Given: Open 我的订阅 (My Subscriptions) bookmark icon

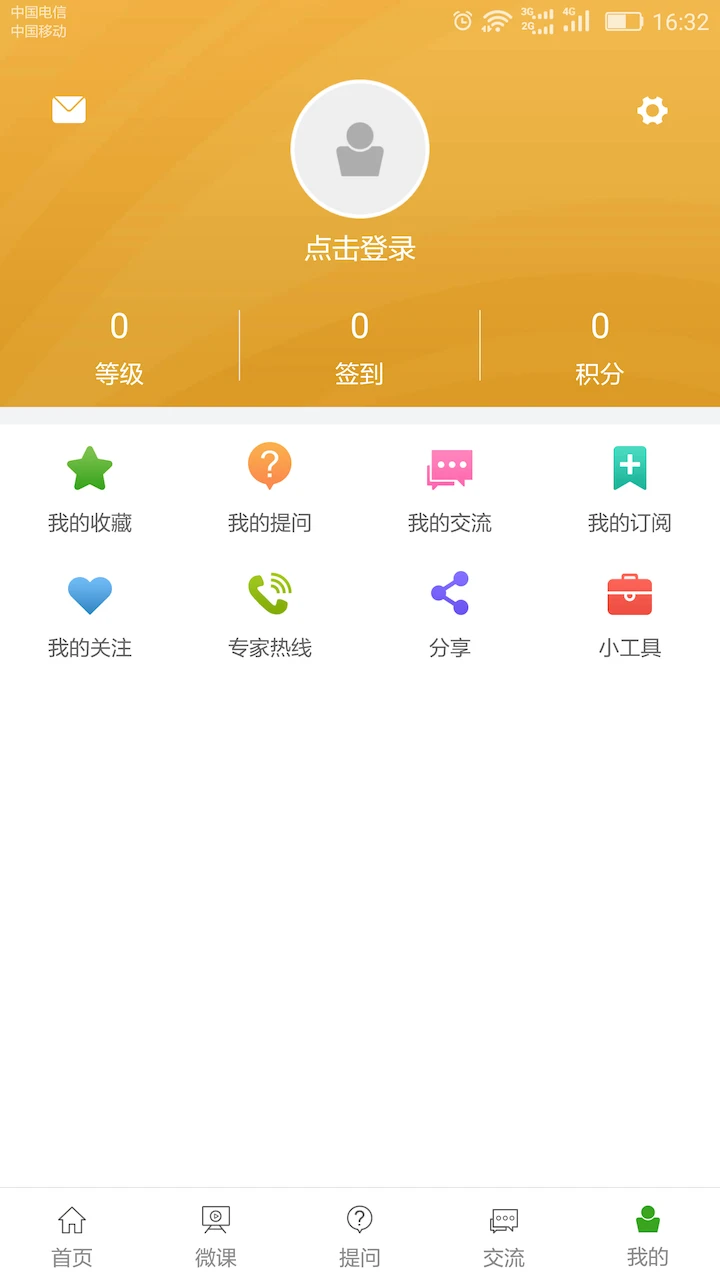Looking at the screenshot, I should (630, 468).
